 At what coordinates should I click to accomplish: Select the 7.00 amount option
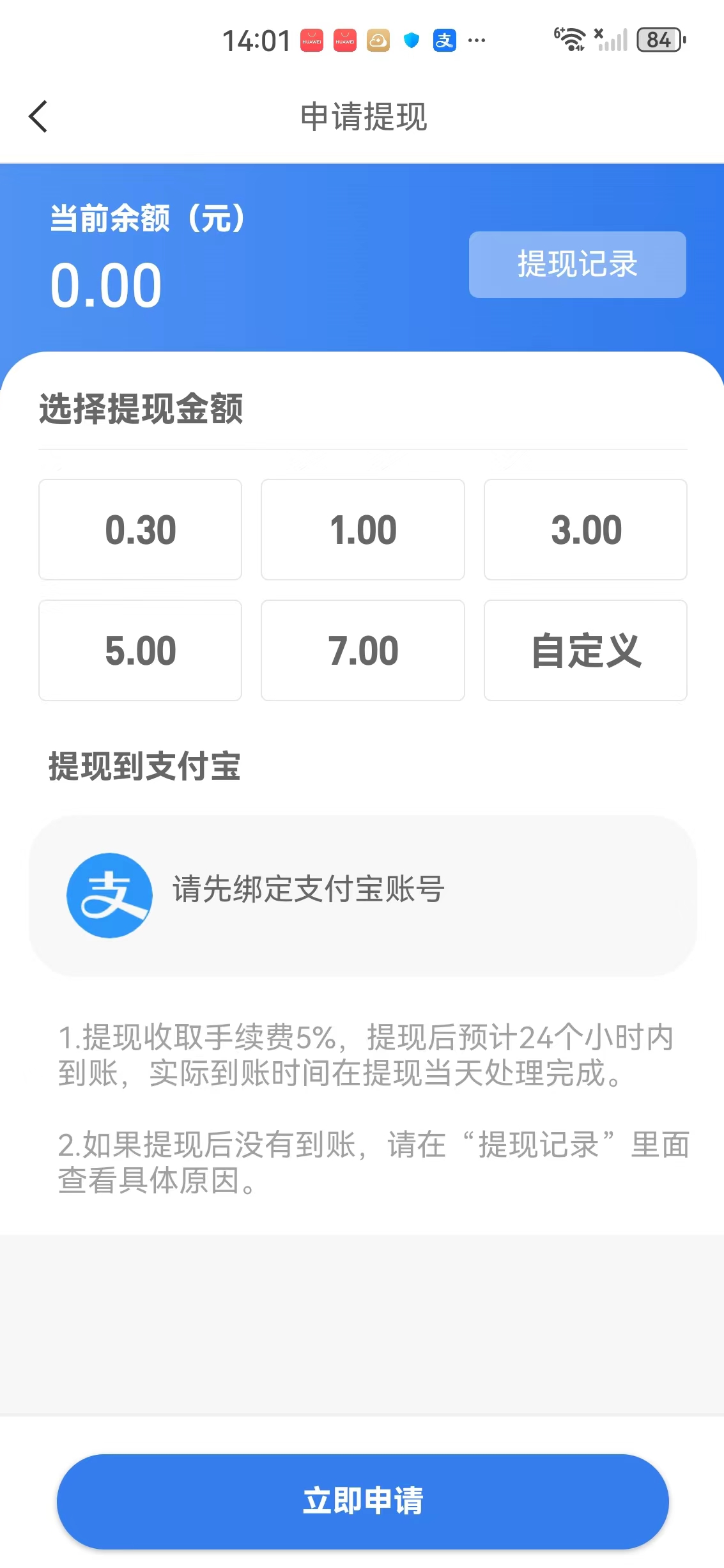(362, 649)
